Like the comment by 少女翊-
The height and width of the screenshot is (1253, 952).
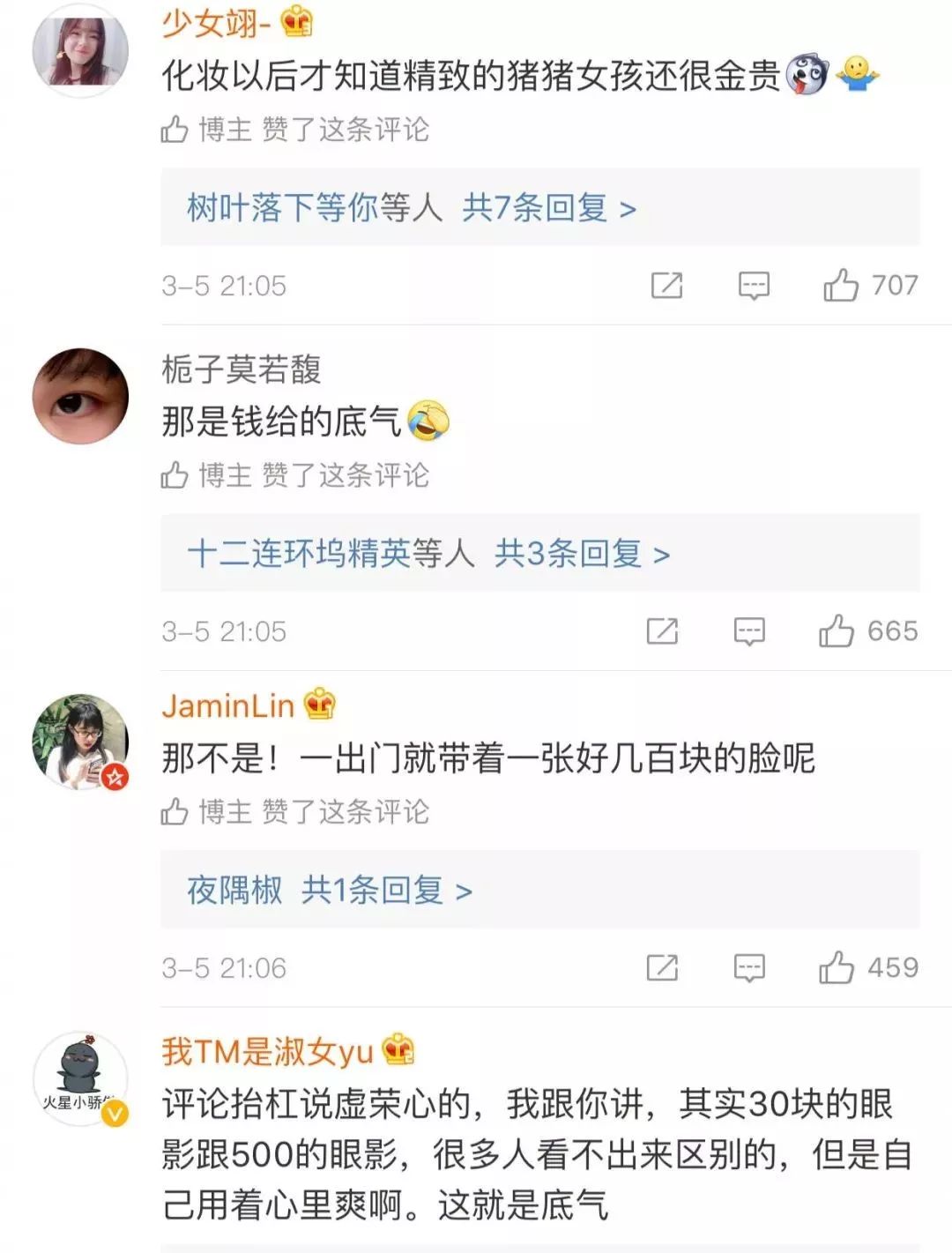pyautogui.click(x=841, y=285)
